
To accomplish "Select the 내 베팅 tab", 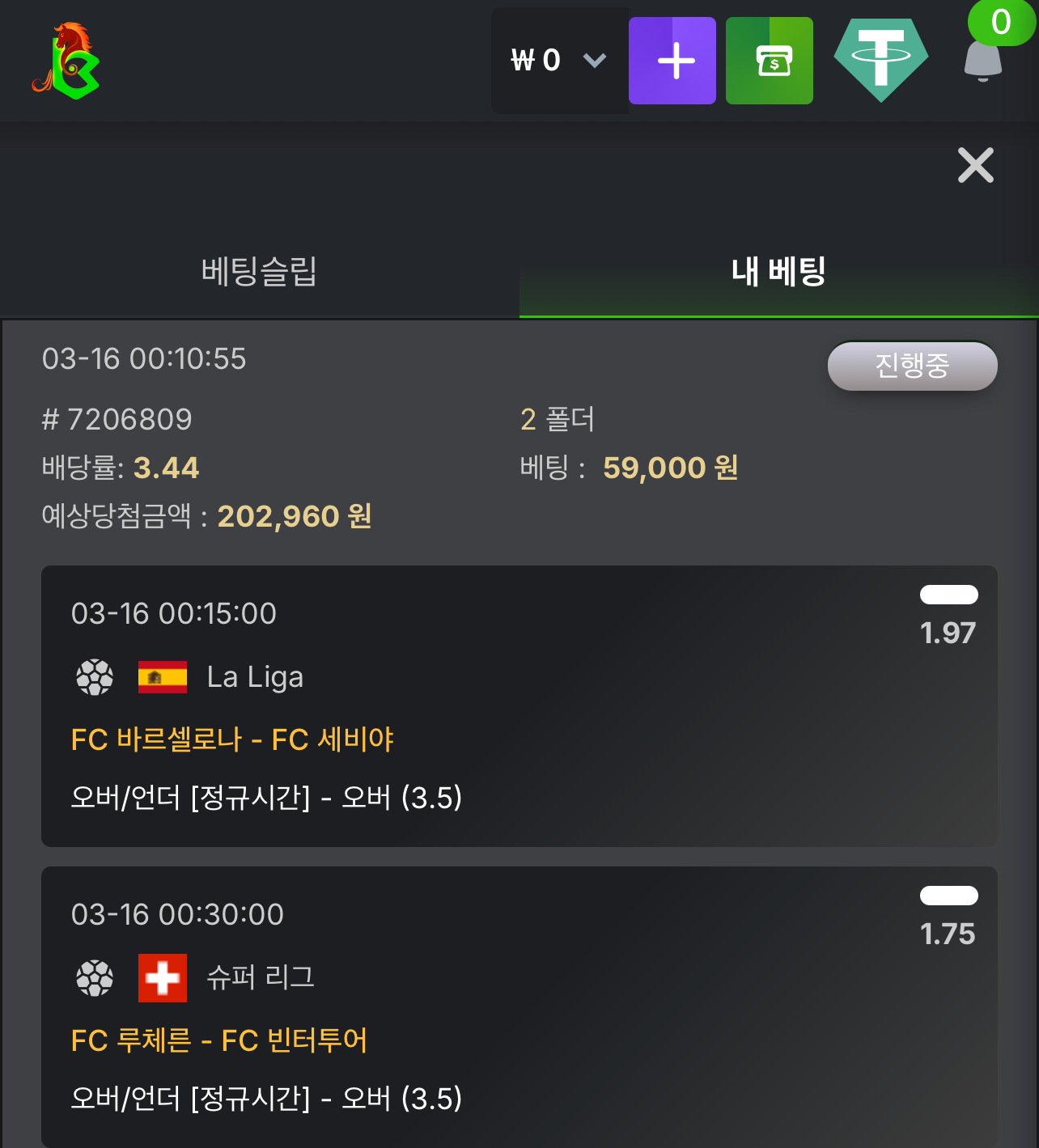I will pos(778,272).
